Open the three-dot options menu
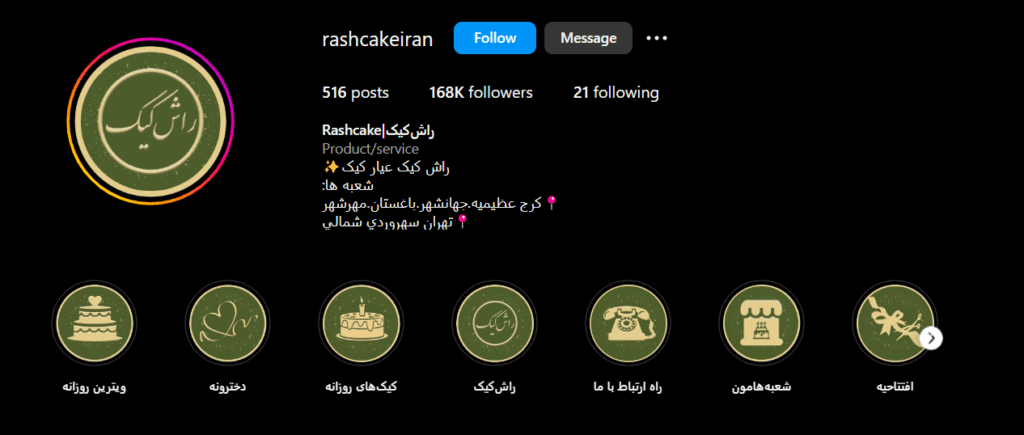The height and width of the screenshot is (435, 1024). point(656,38)
